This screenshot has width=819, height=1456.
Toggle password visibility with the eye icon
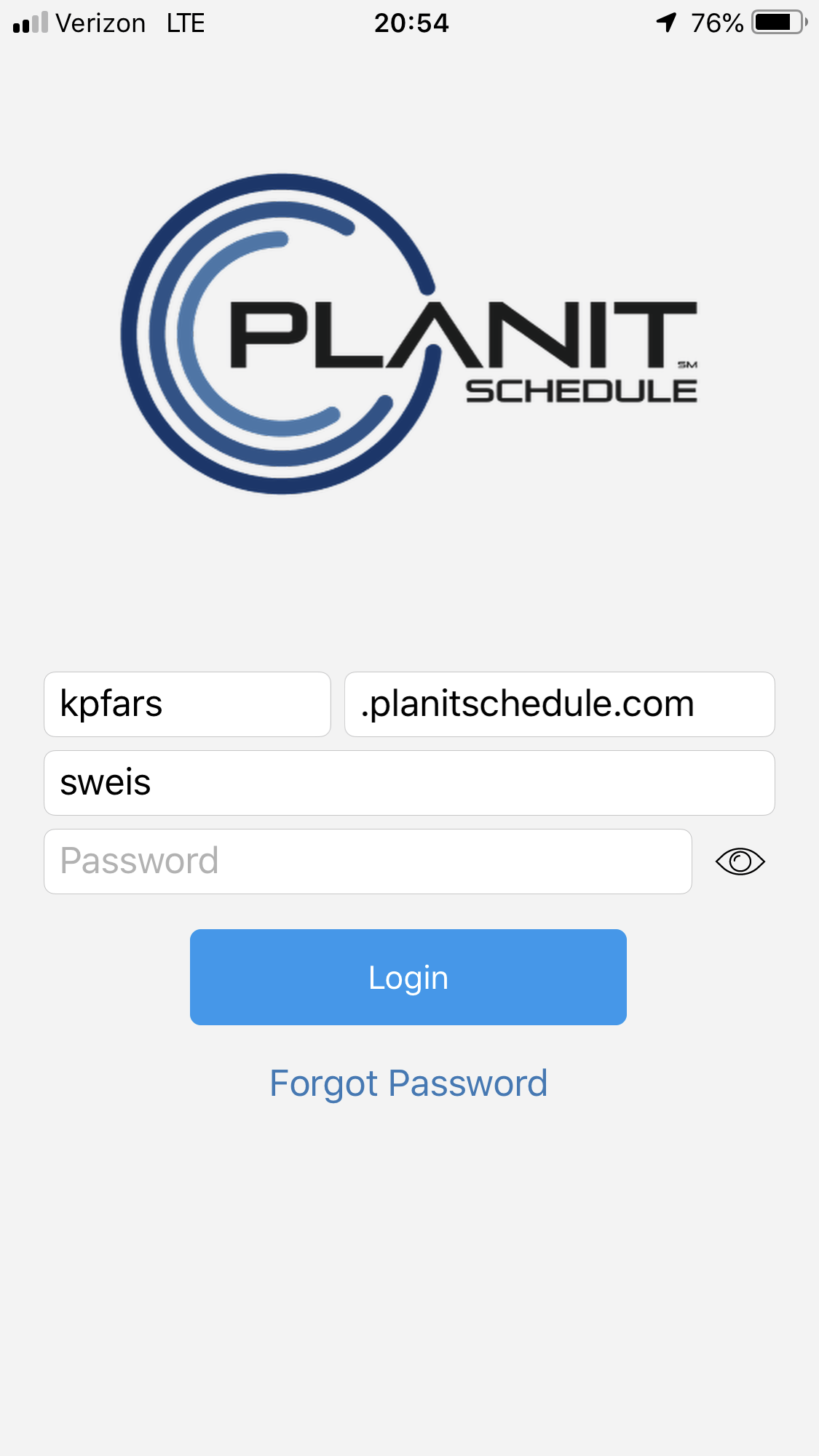pos(740,862)
